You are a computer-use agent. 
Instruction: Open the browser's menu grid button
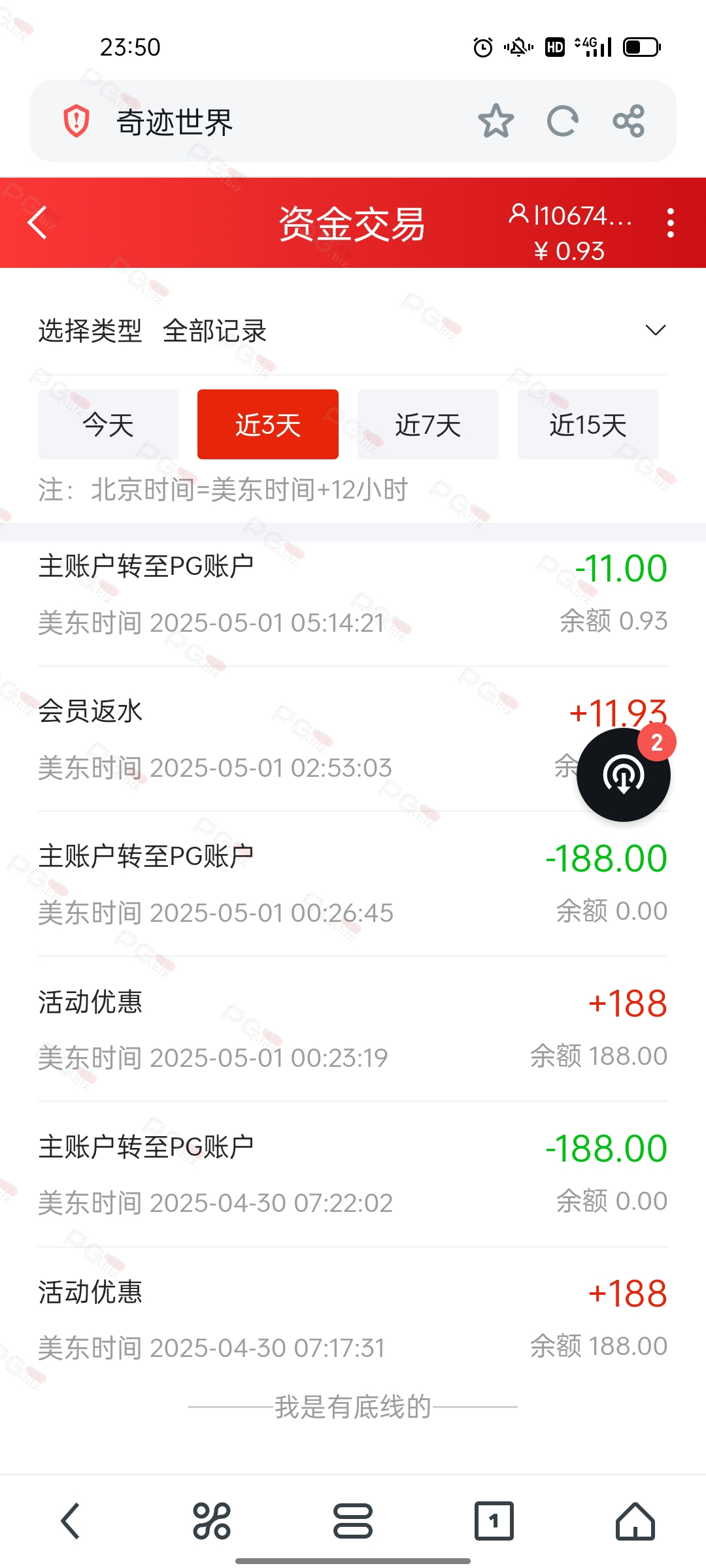[212, 1521]
